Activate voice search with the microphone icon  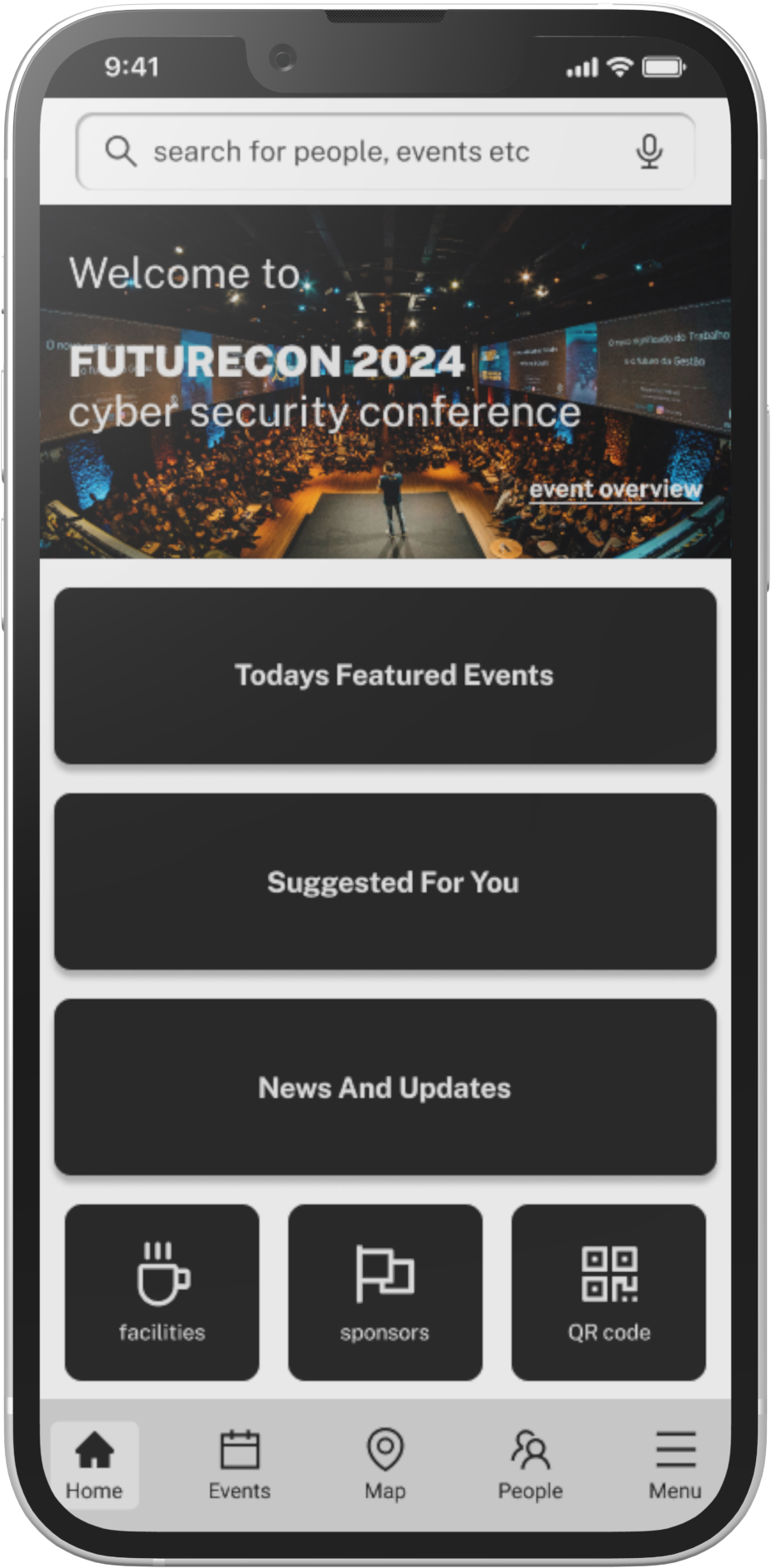click(650, 152)
